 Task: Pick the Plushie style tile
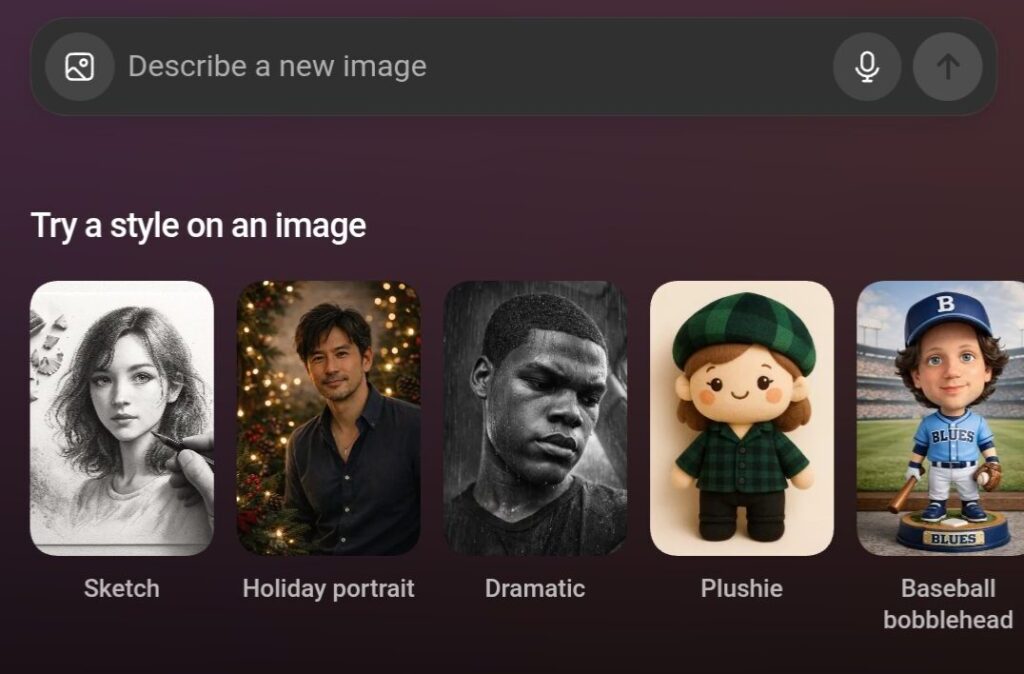click(742, 418)
